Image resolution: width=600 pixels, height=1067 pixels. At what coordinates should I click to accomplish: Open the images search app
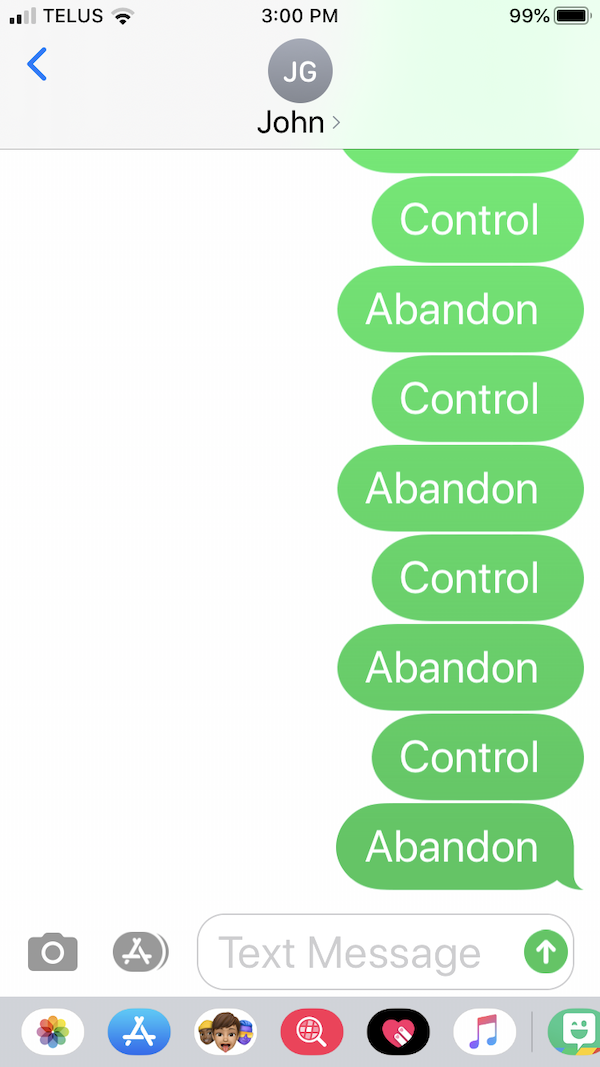(312, 1033)
